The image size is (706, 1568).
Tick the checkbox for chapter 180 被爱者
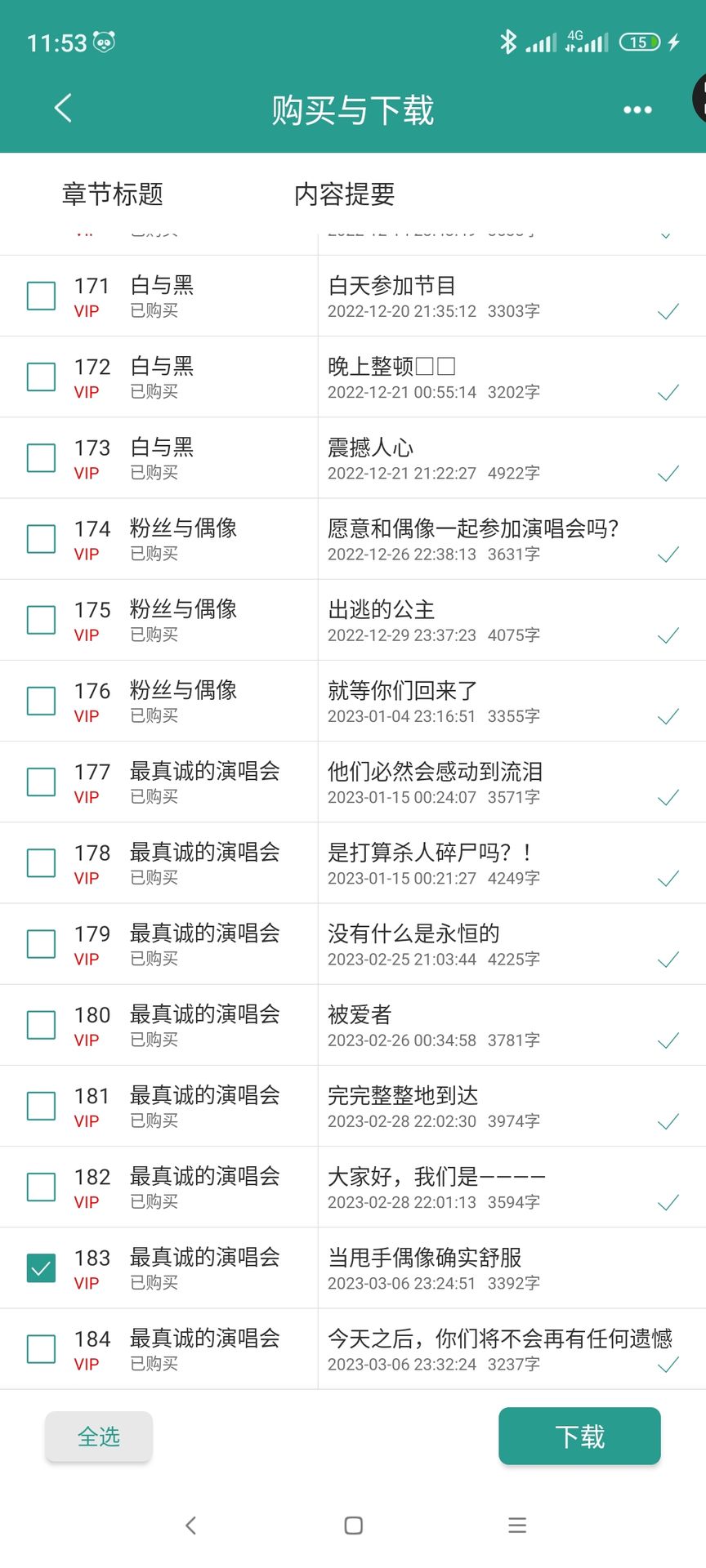(x=41, y=1024)
